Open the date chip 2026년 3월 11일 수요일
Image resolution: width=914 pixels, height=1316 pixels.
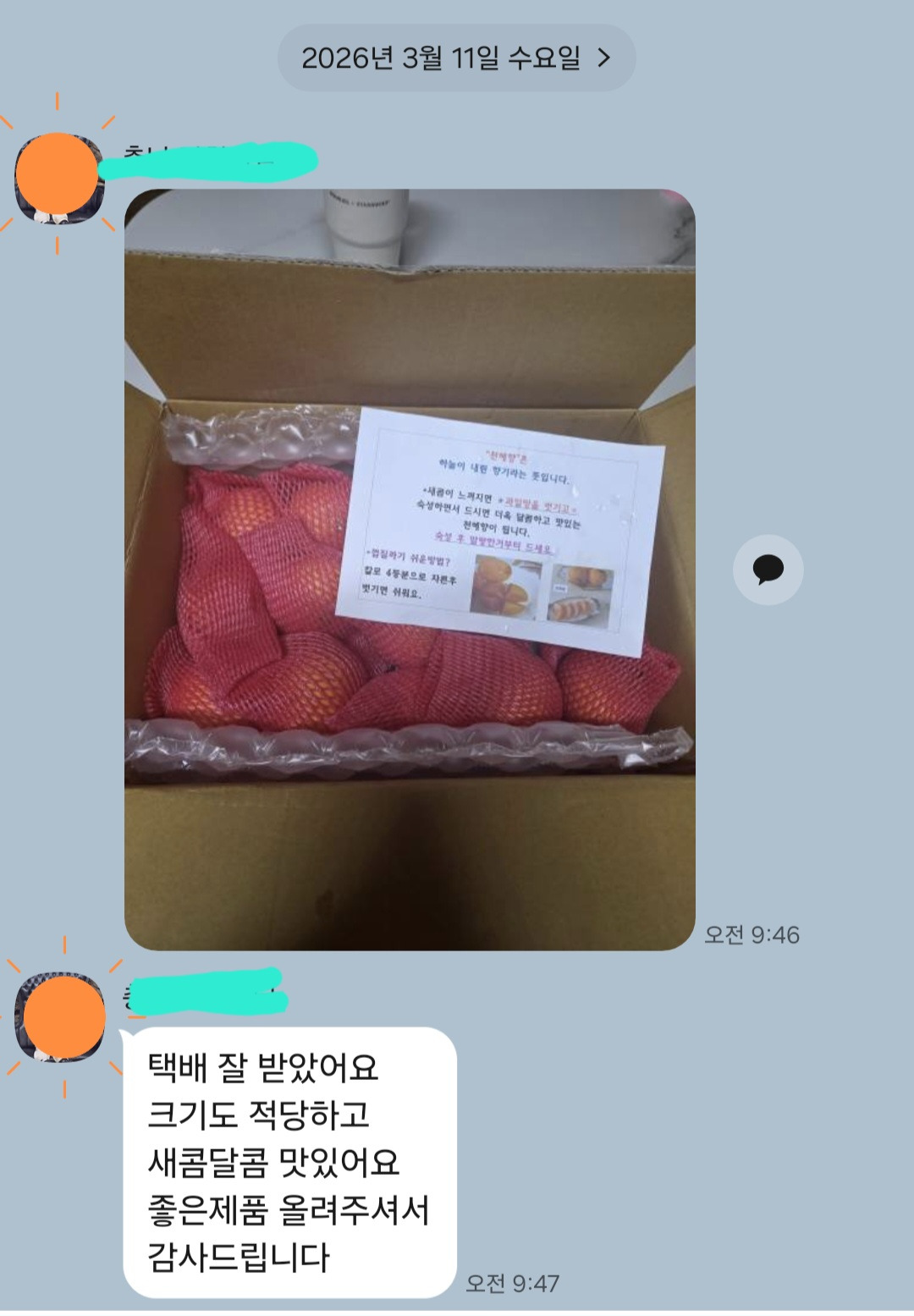pos(456,58)
